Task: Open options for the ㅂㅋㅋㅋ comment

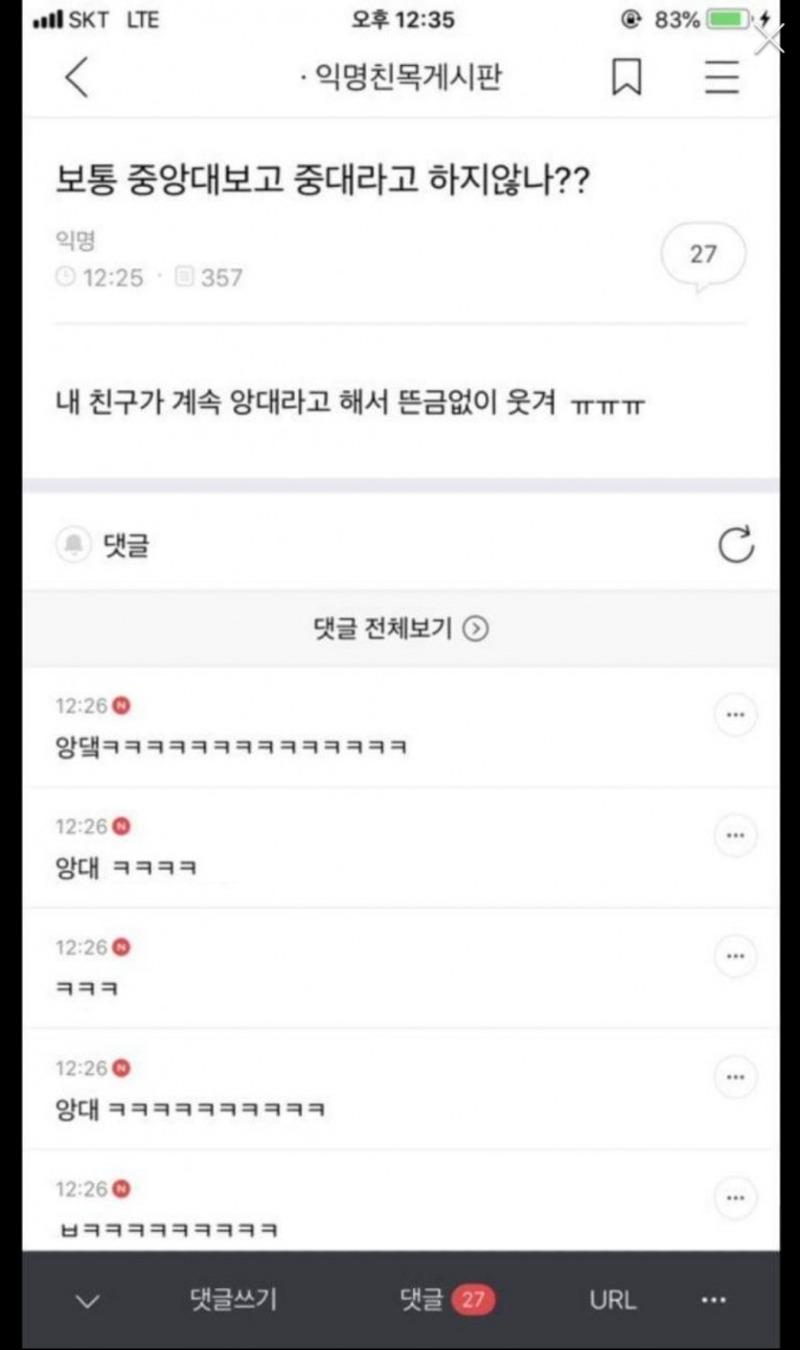Action: coord(735,1197)
